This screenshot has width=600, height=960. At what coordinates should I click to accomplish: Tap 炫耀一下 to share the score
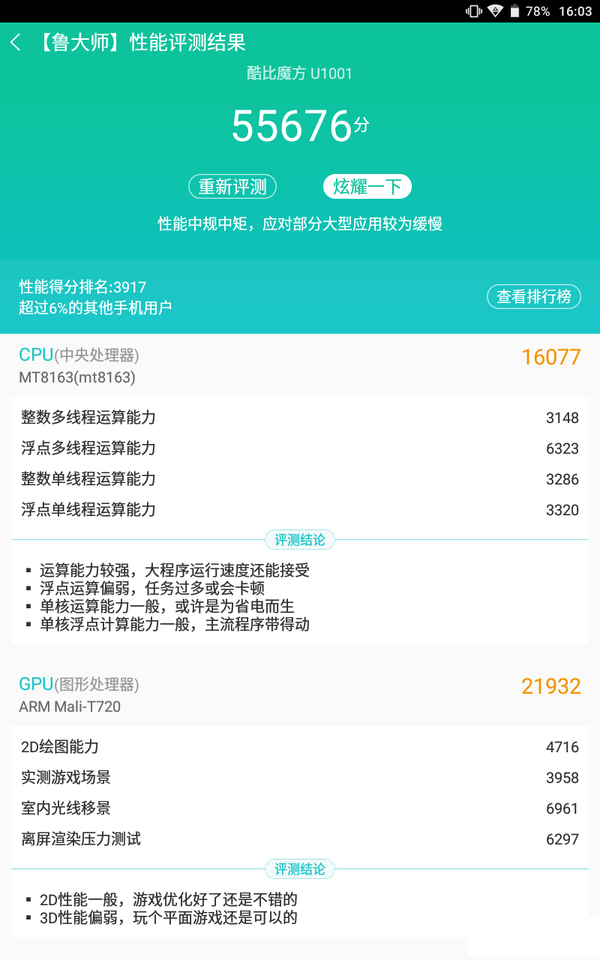(367, 187)
